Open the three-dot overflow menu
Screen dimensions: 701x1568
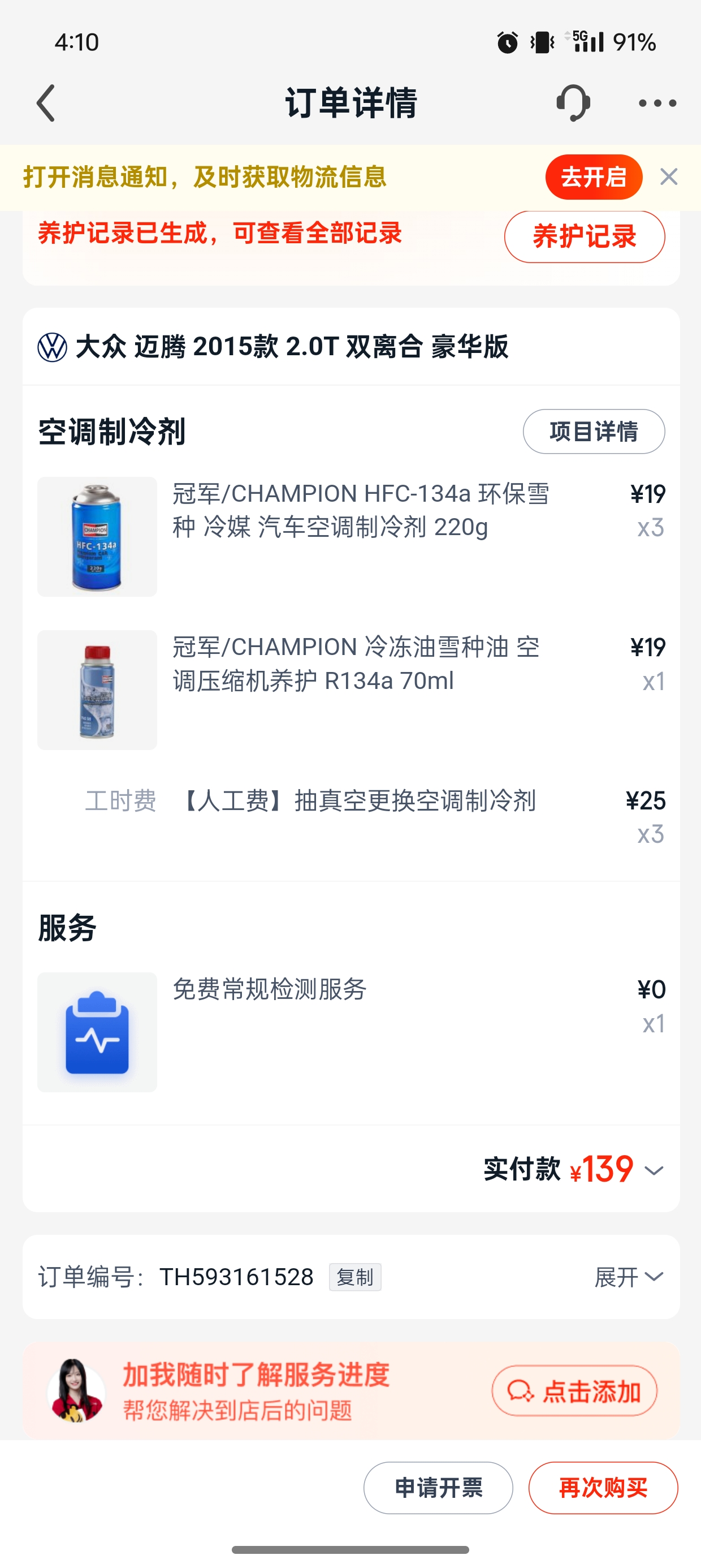[657, 103]
